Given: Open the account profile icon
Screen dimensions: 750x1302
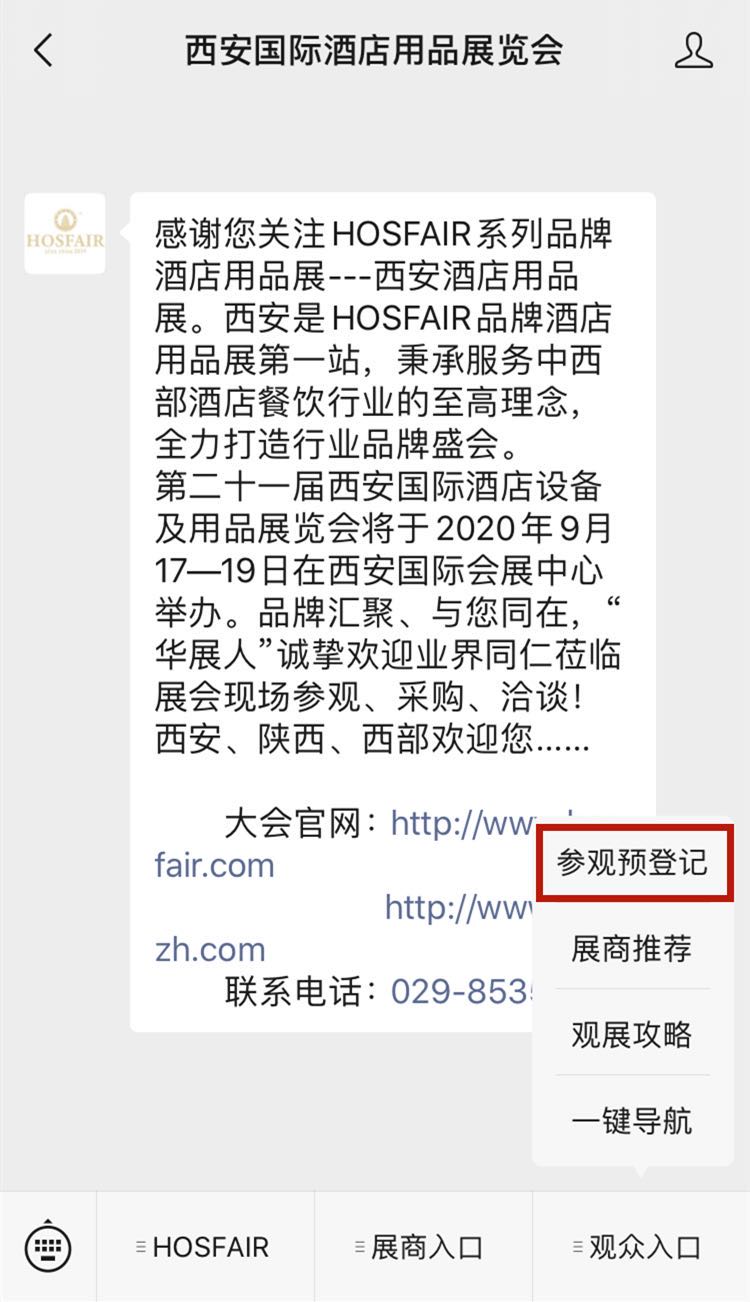Looking at the screenshot, I should tap(693, 50).
